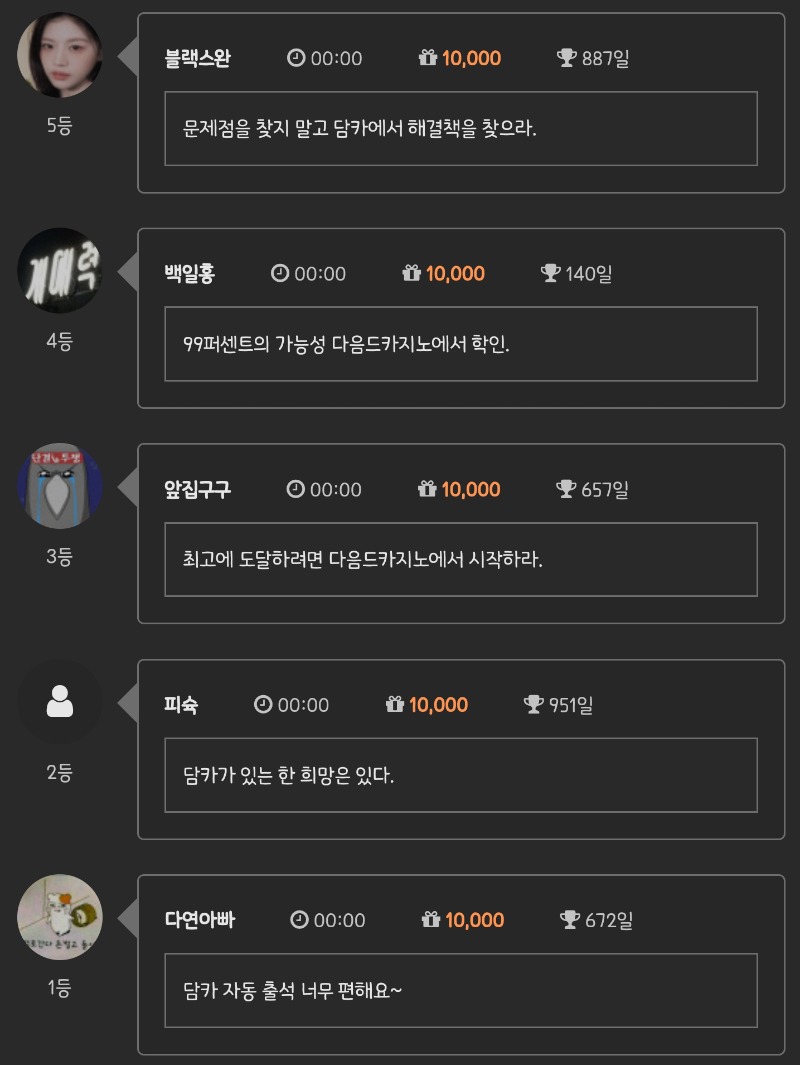Tap the username 백일홍
This screenshot has width=800, height=1065.
point(189,273)
